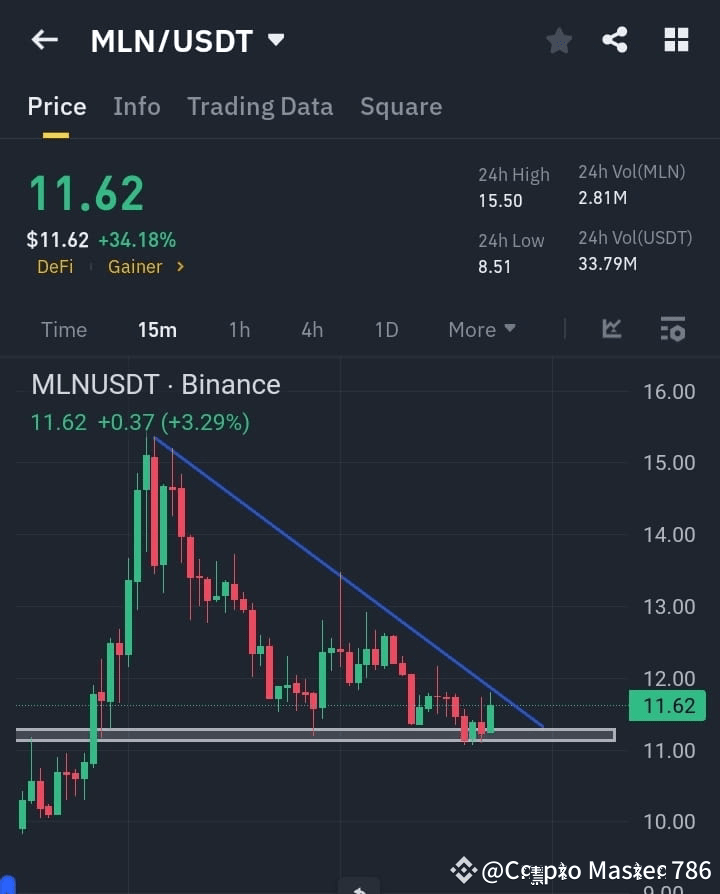Open the grid markets icon
This screenshot has height=894, width=720.
(676, 40)
